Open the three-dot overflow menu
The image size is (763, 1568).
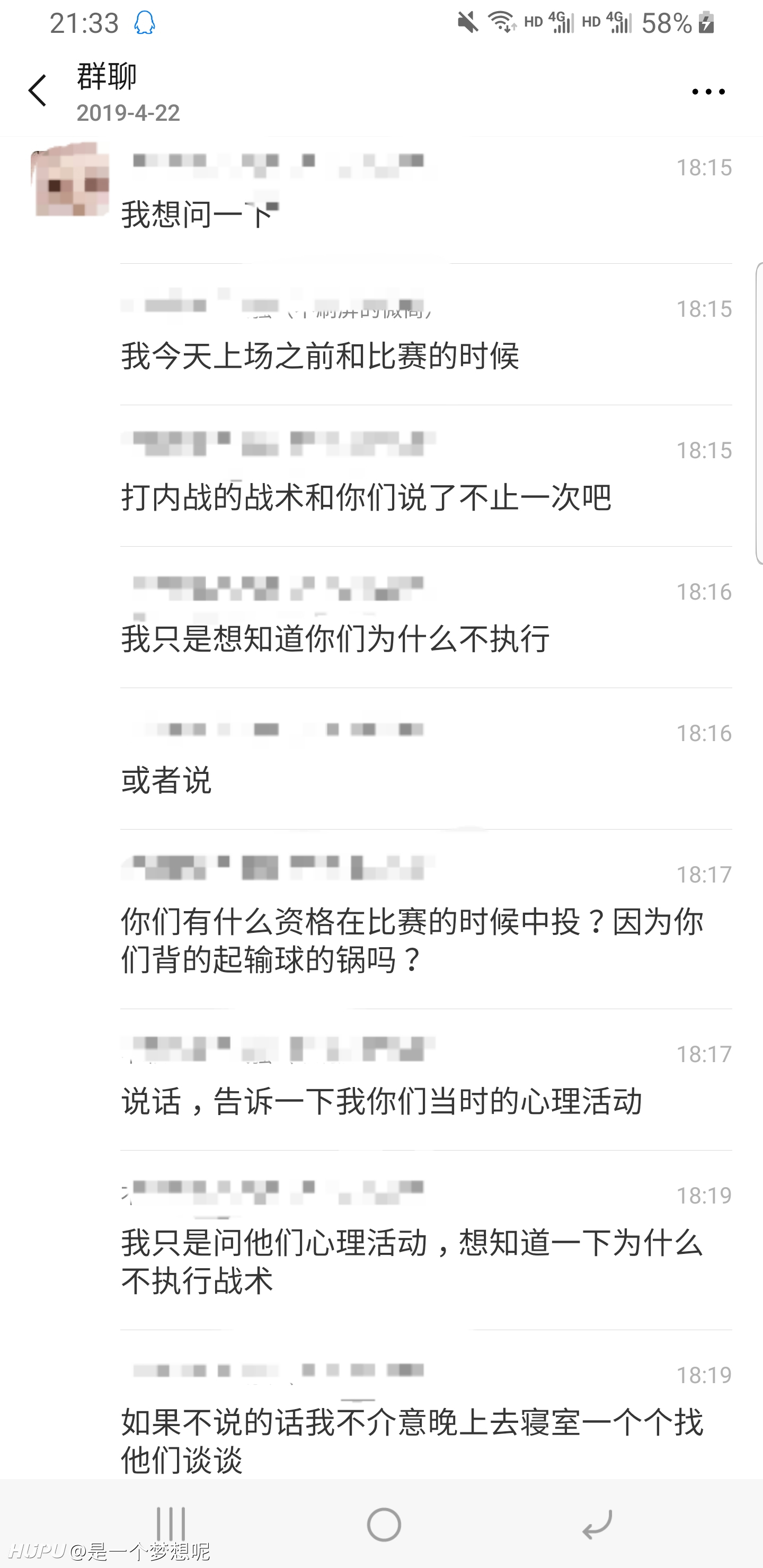coord(707,92)
